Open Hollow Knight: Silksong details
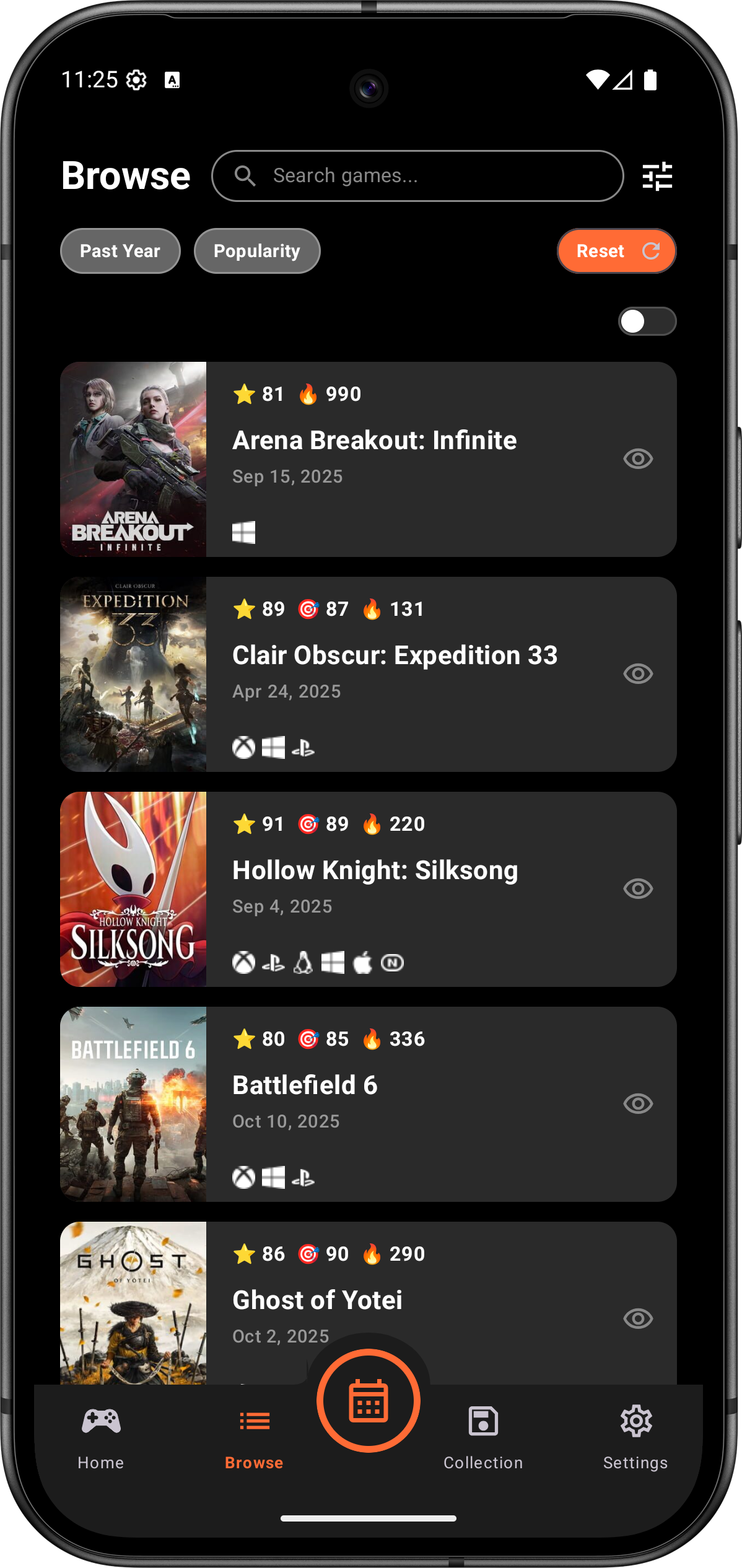 pyautogui.click(x=374, y=870)
